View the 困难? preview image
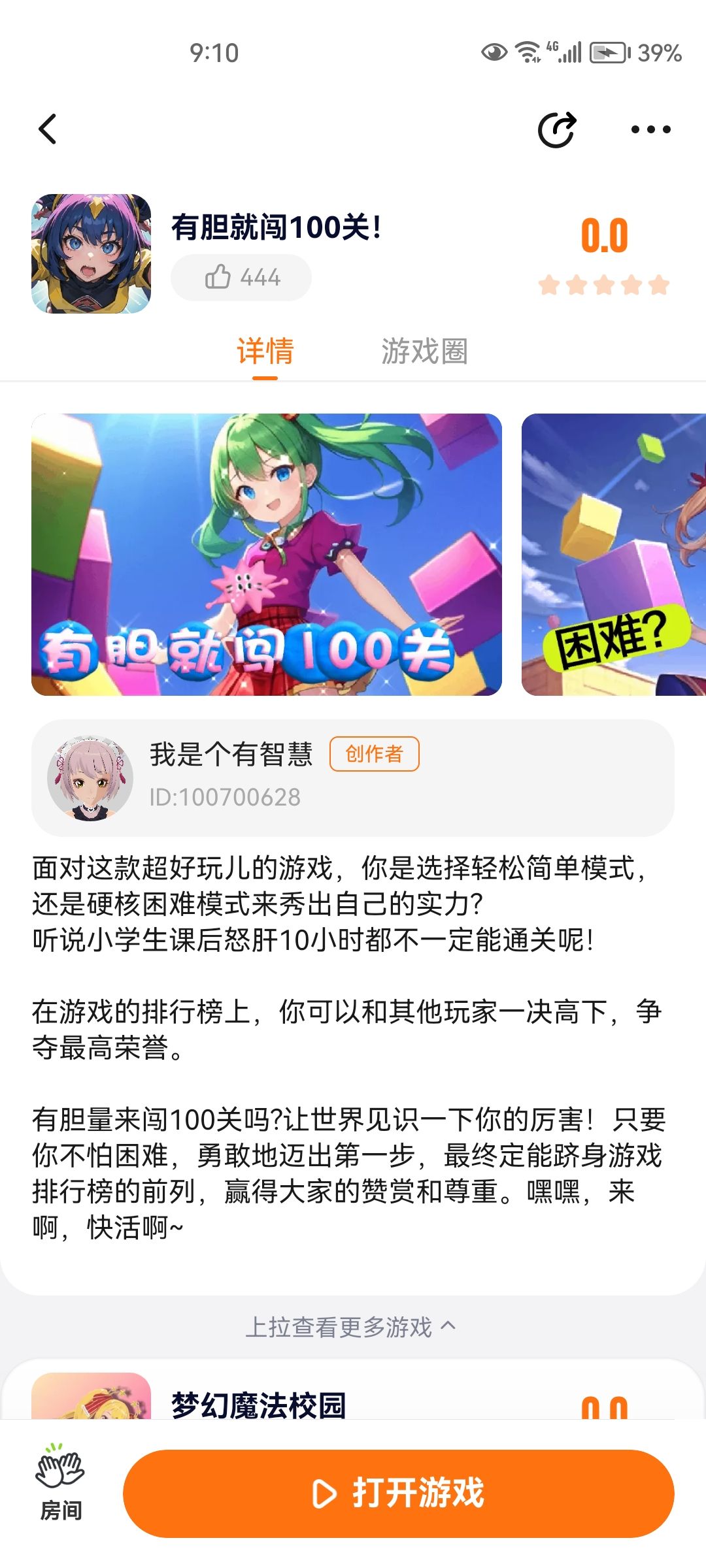Image resolution: width=706 pixels, height=1568 pixels. pyautogui.click(x=614, y=555)
